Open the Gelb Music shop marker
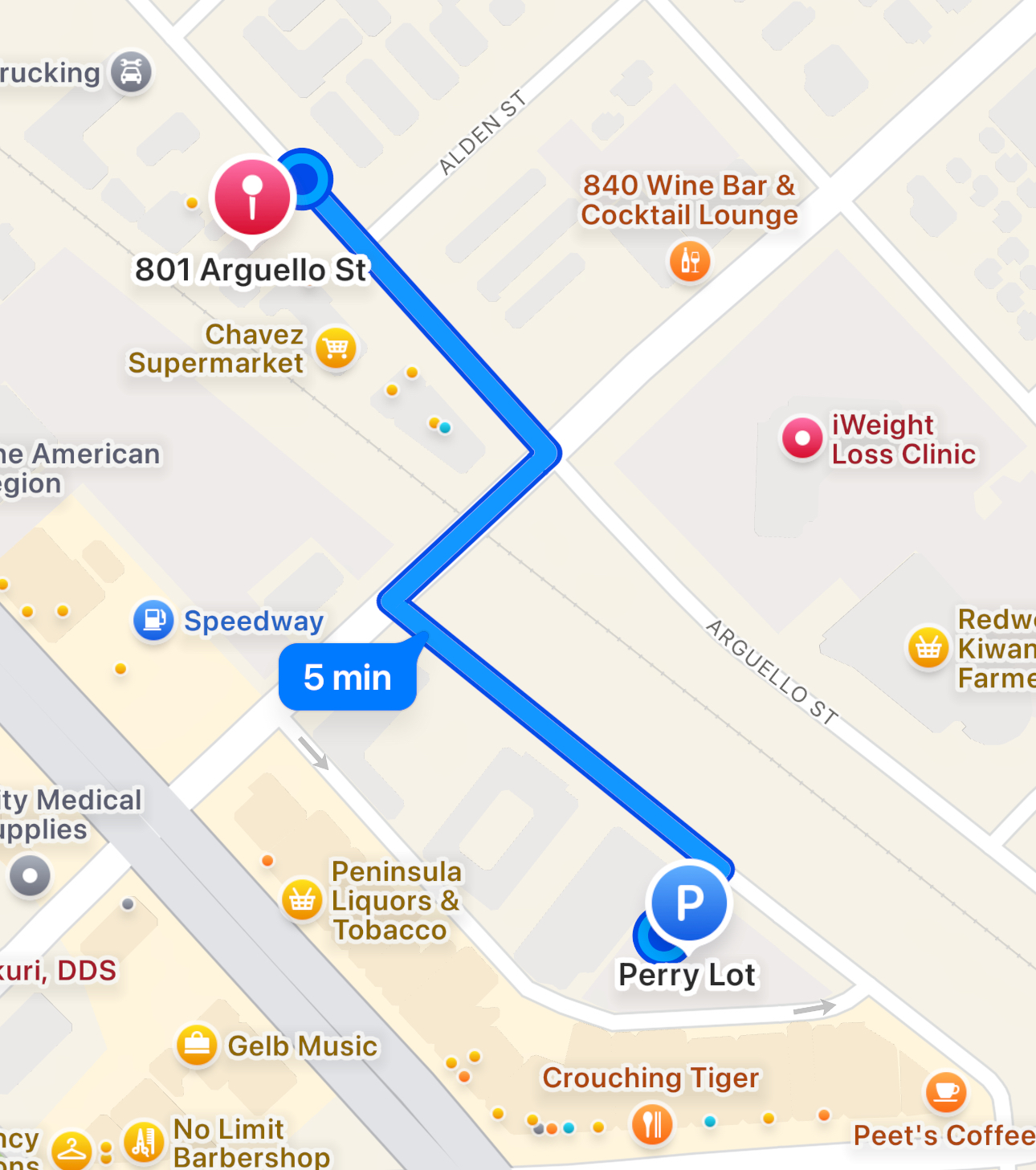The height and width of the screenshot is (1170, 1036). (x=197, y=1045)
